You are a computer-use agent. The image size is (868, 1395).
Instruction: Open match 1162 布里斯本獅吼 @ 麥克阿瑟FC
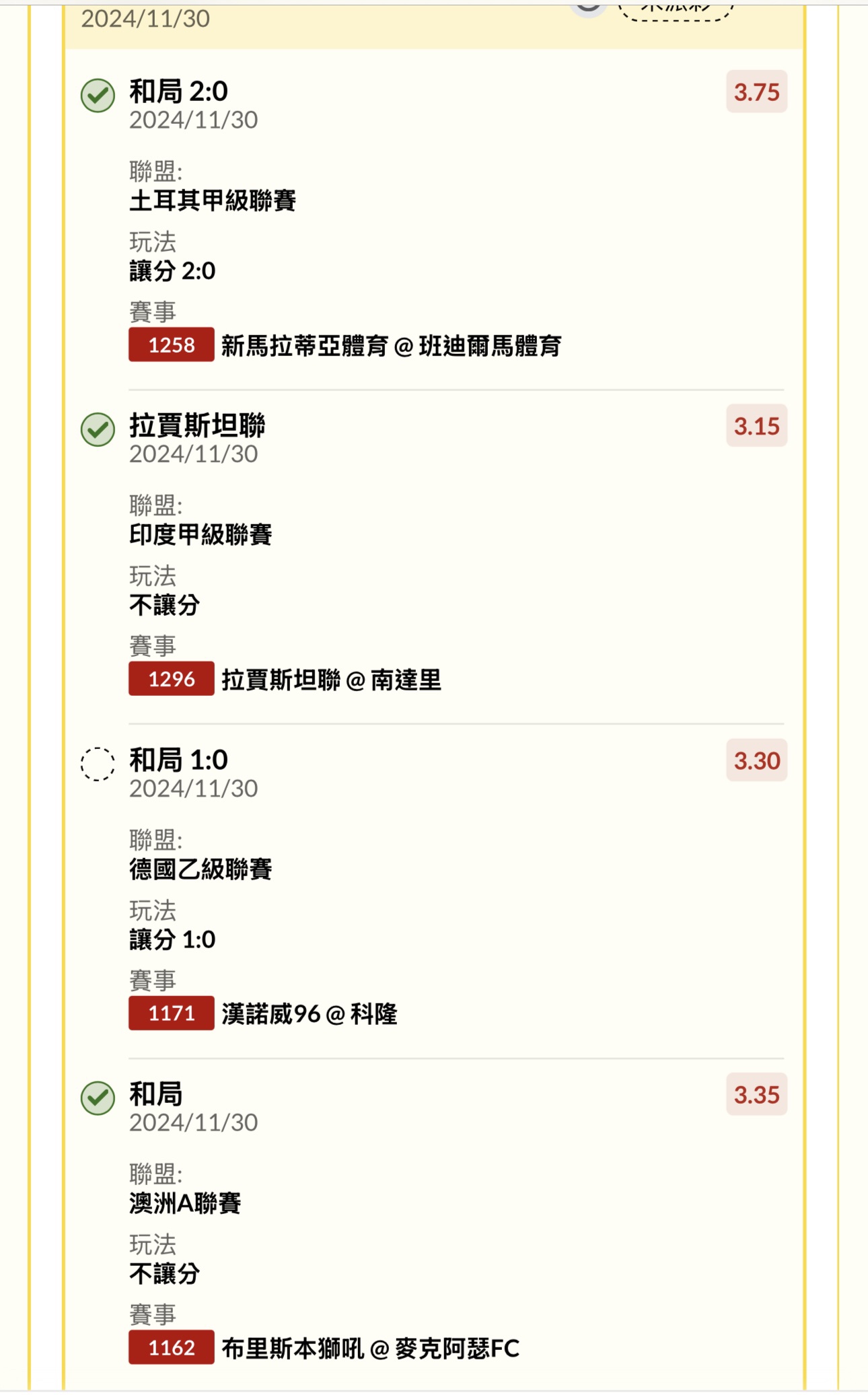(x=324, y=1347)
